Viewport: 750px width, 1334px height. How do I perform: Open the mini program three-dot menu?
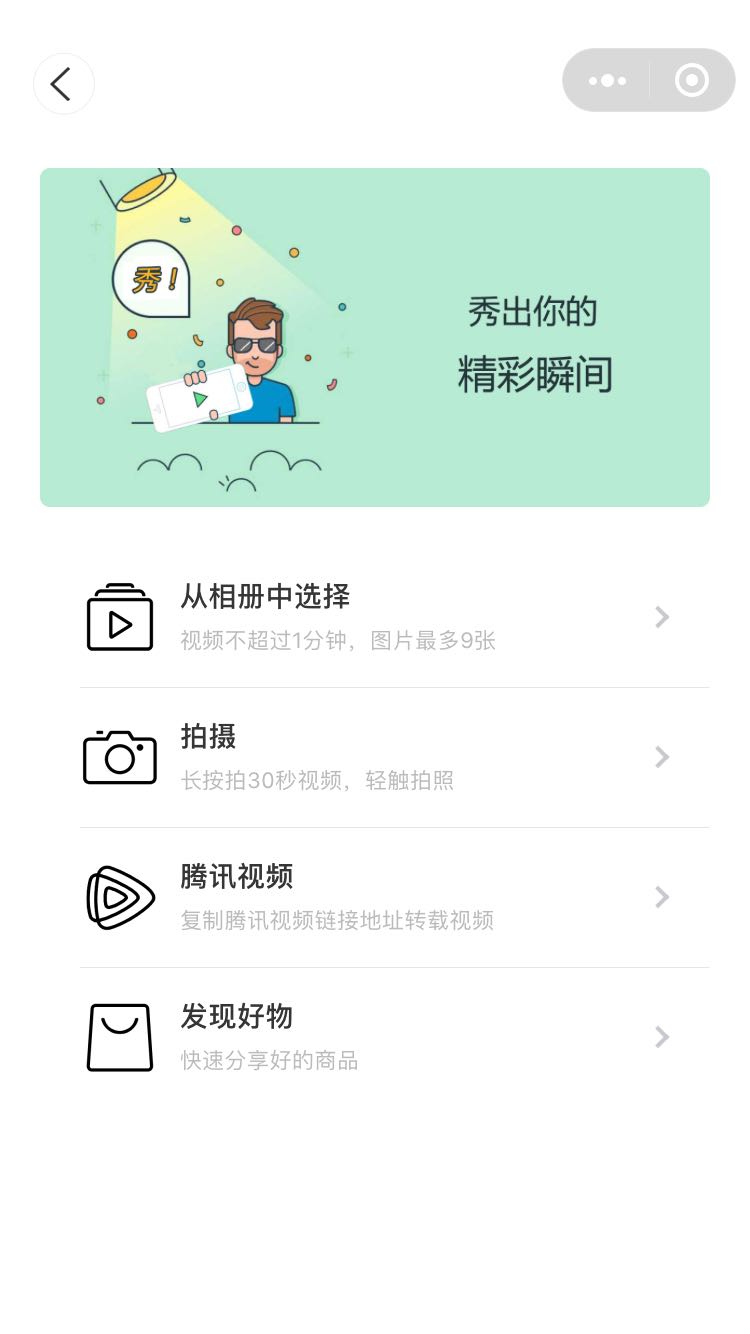click(607, 80)
